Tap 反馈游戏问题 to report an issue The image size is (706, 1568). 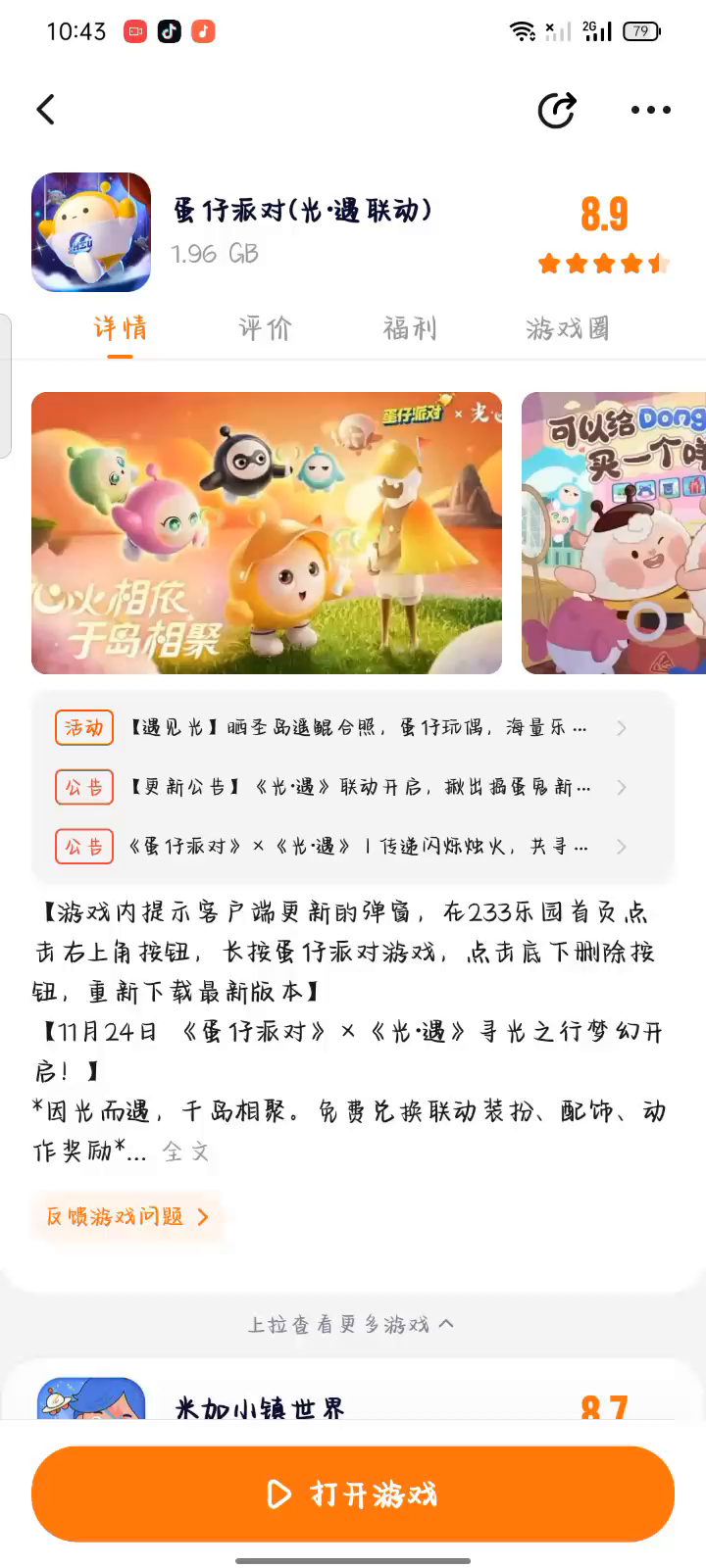click(x=127, y=1217)
